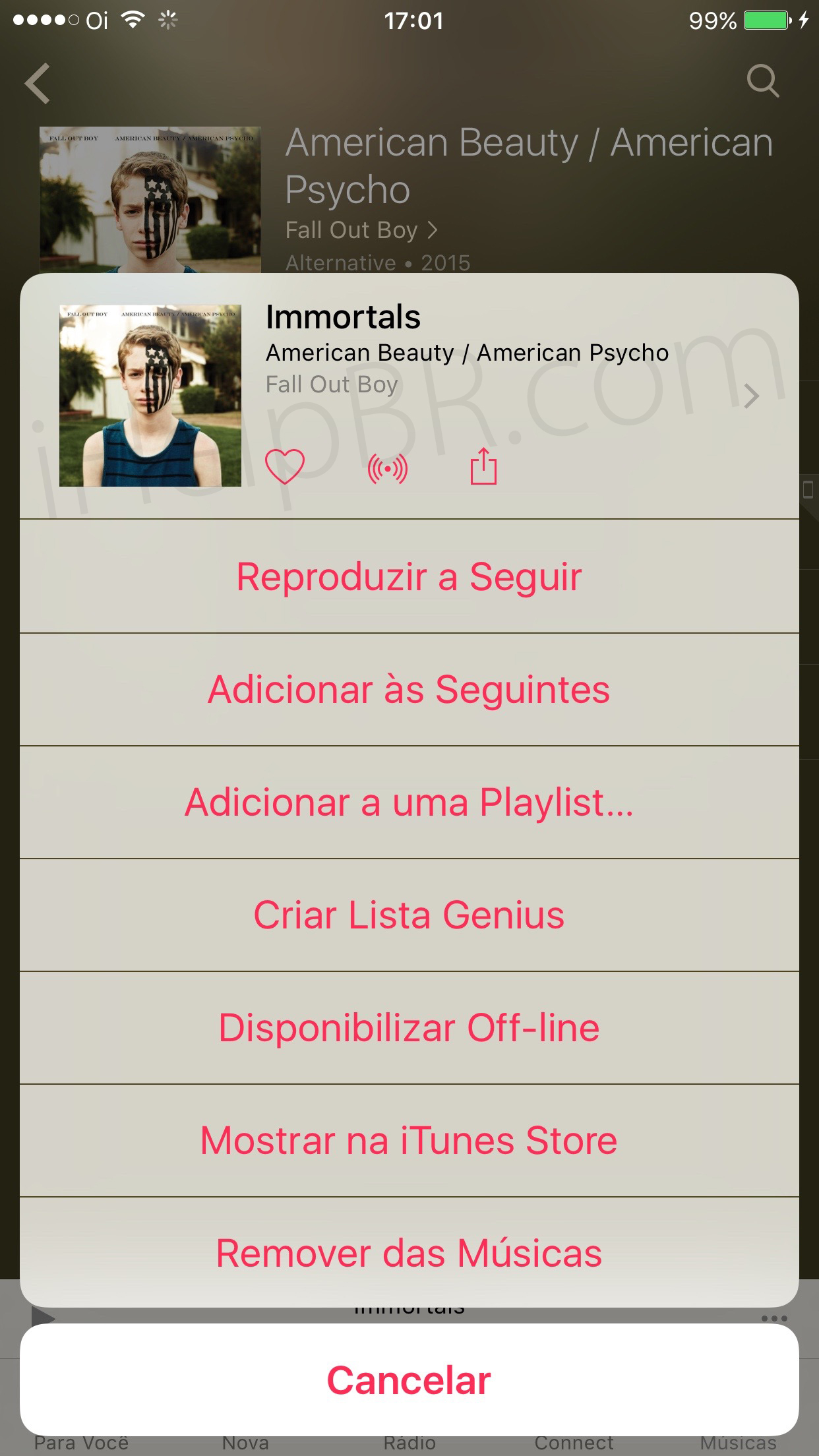Tap Adicionar a uma Playlist
The height and width of the screenshot is (1456, 819).
[x=409, y=803]
